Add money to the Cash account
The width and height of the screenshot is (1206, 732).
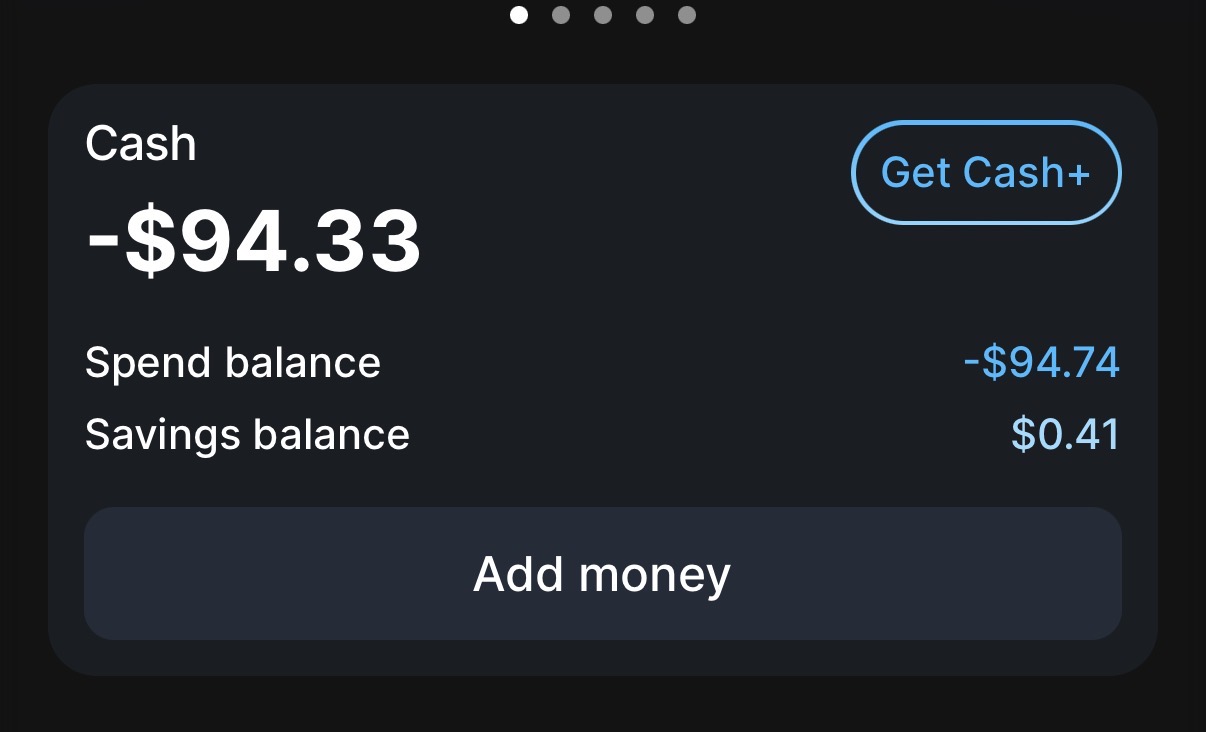602,574
